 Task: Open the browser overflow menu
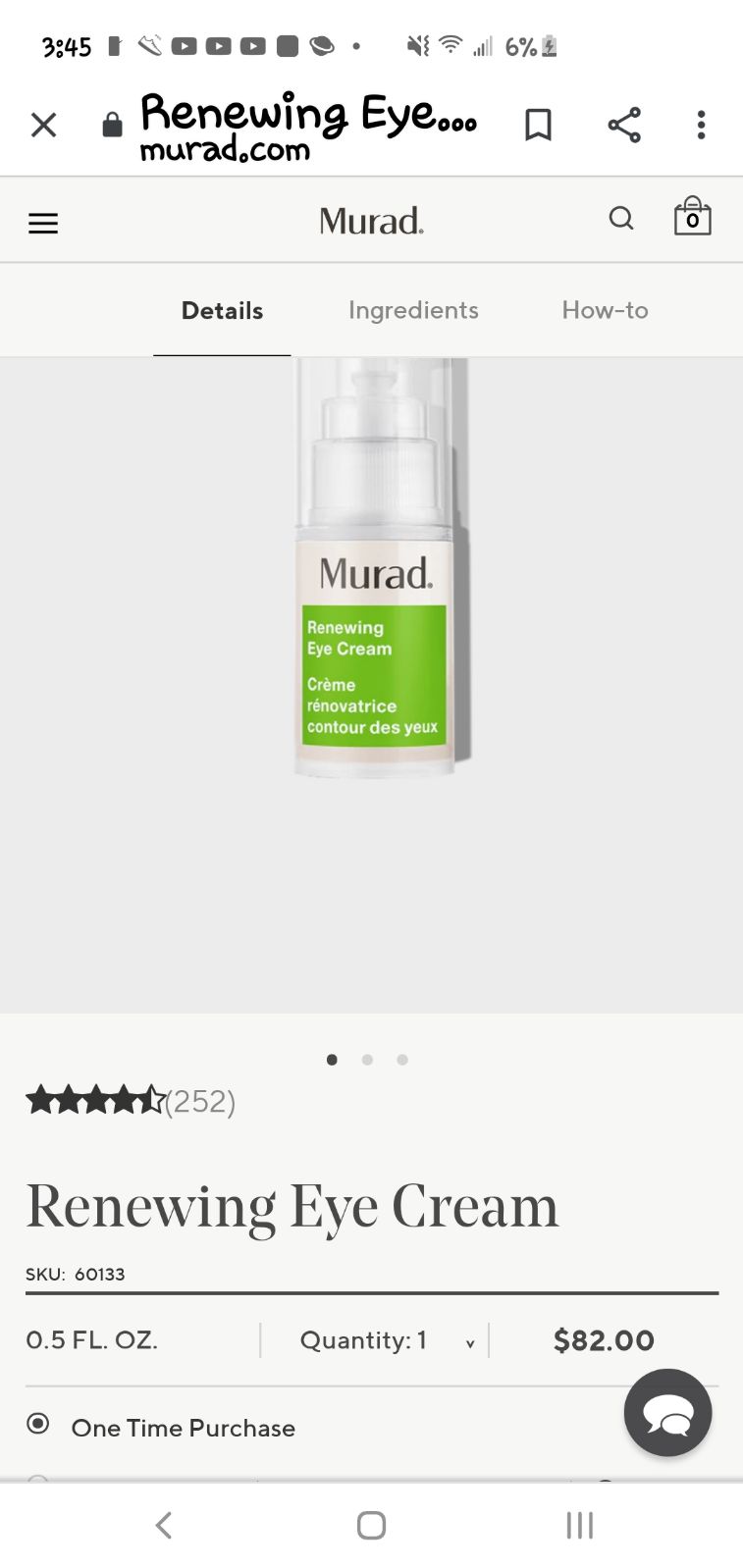[x=701, y=125]
